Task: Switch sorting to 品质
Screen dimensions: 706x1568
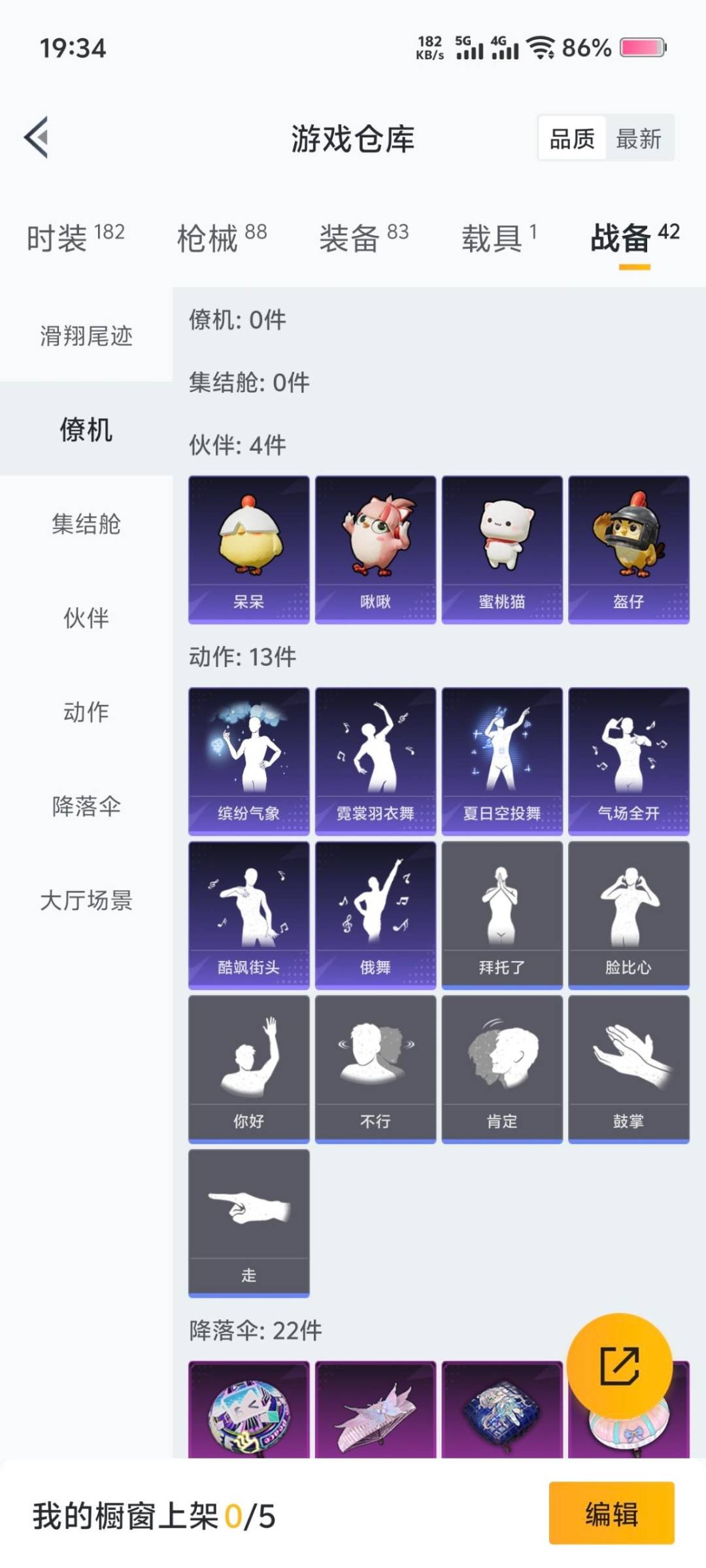Action: click(x=571, y=139)
